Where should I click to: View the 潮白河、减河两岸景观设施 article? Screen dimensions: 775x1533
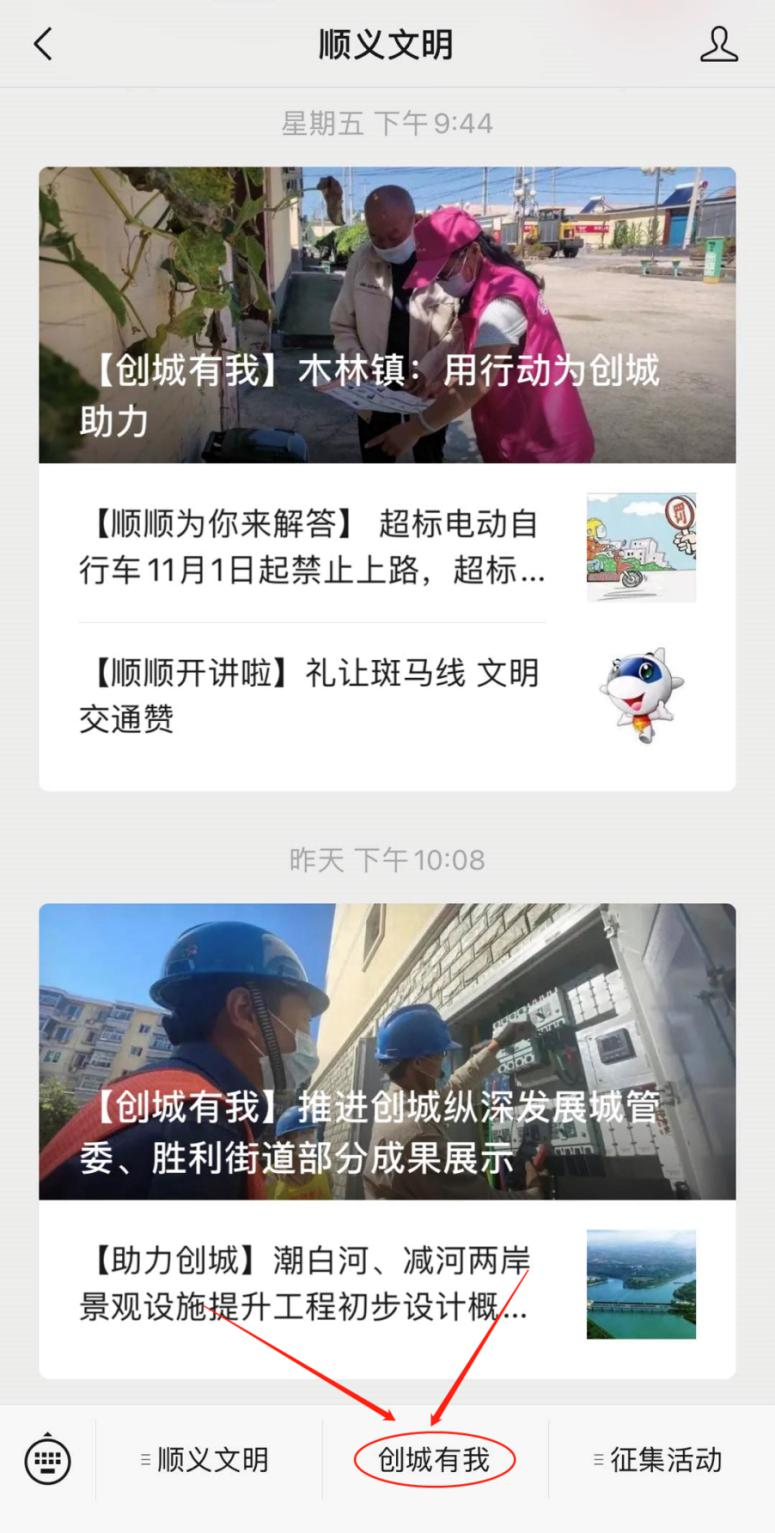pos(387,1284)
